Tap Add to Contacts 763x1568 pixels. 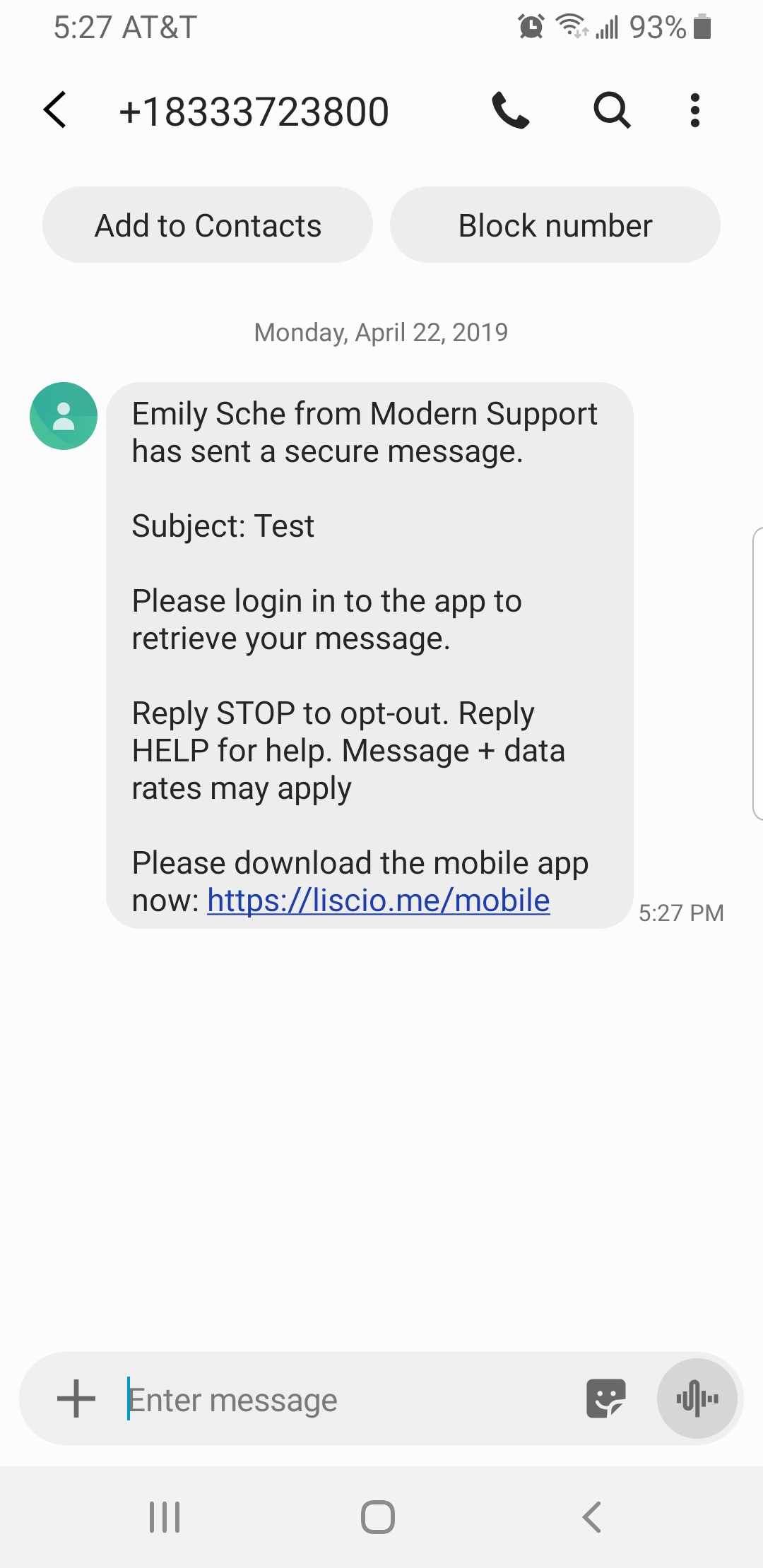click(x=208, y=225)
